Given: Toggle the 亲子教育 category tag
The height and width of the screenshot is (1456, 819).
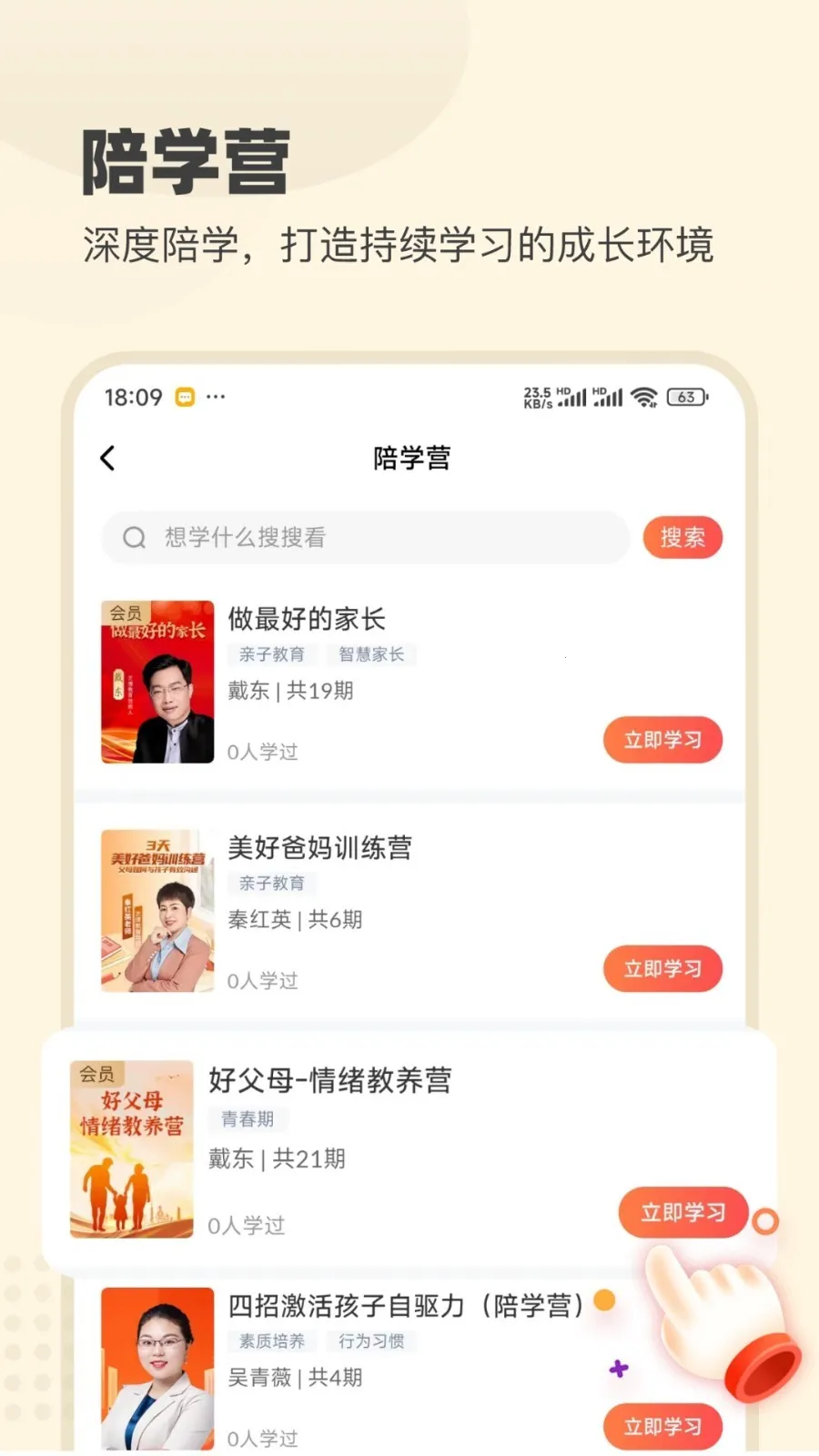Looking at the screenshot, I should point(271,654).
